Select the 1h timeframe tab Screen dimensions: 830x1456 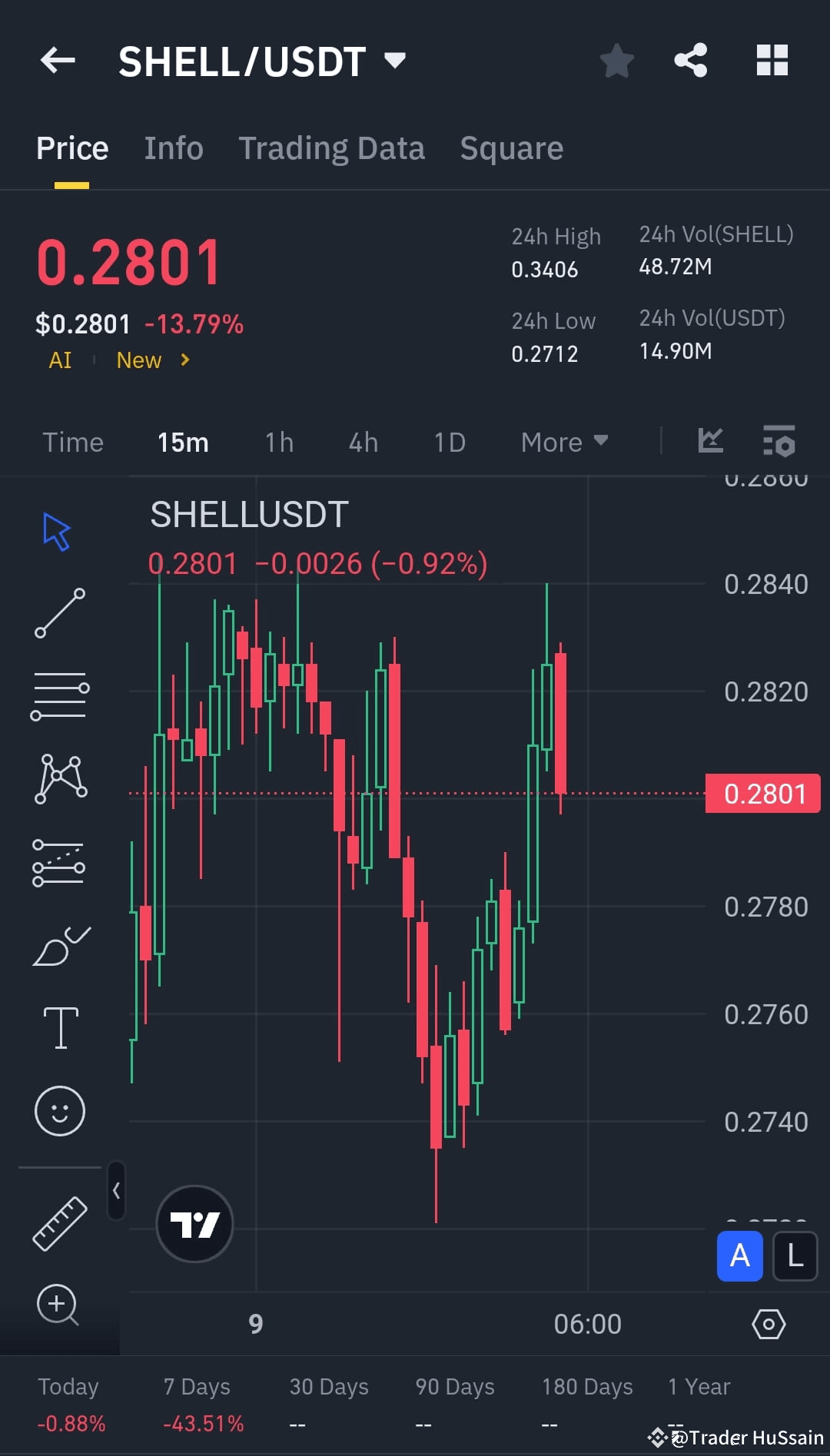pyautogui.click(x=278, y=442)
